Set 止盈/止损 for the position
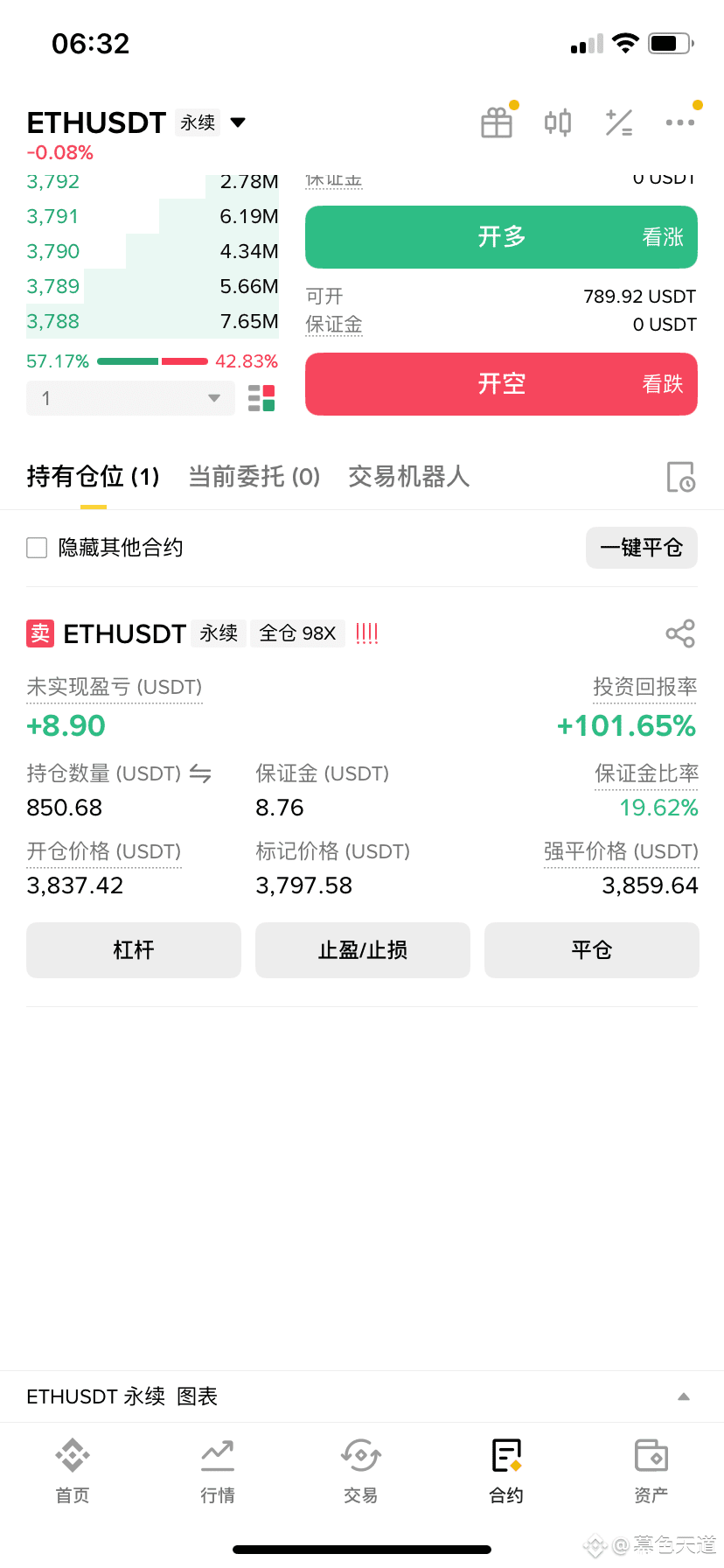 click(x=363, y=950)
